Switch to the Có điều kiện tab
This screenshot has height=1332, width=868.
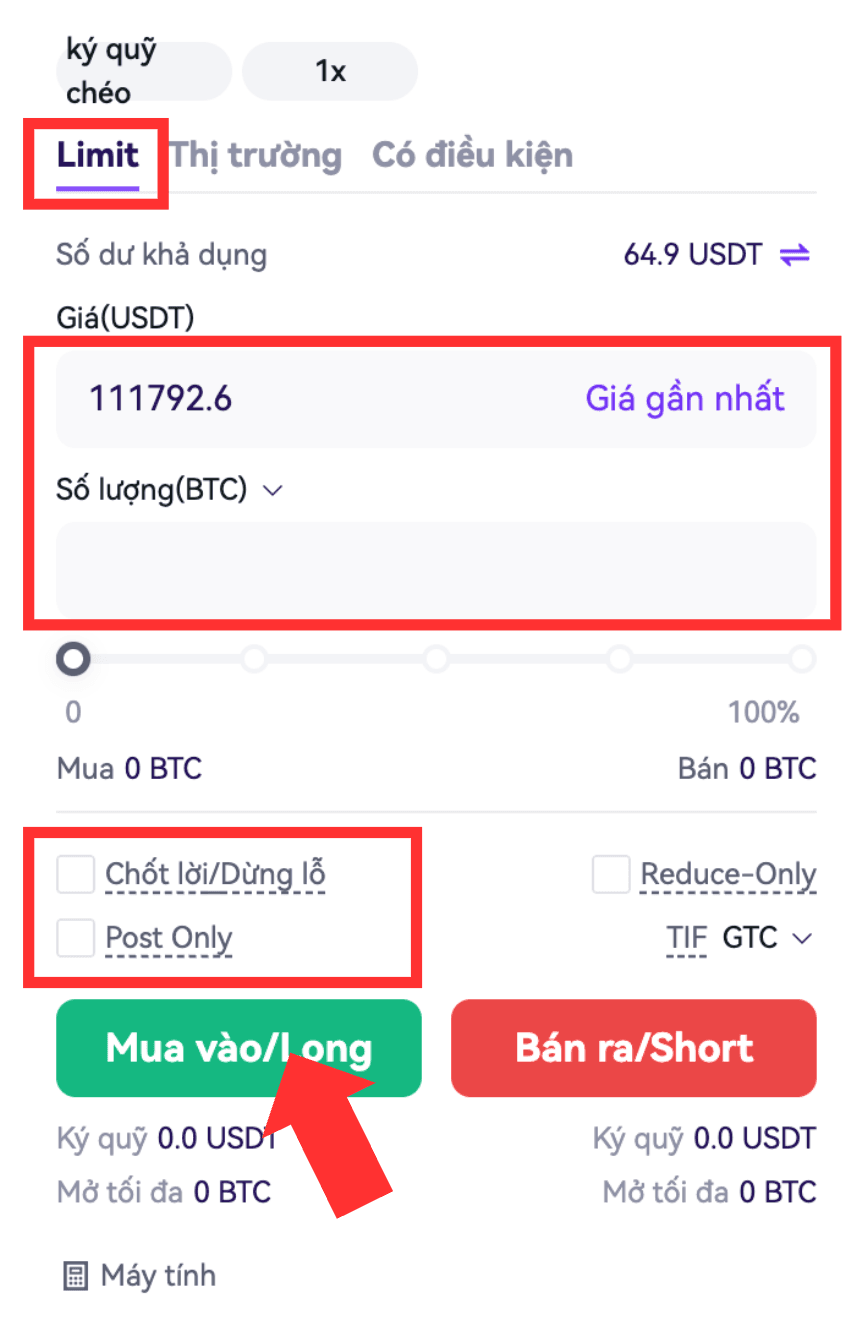[472, 156]
